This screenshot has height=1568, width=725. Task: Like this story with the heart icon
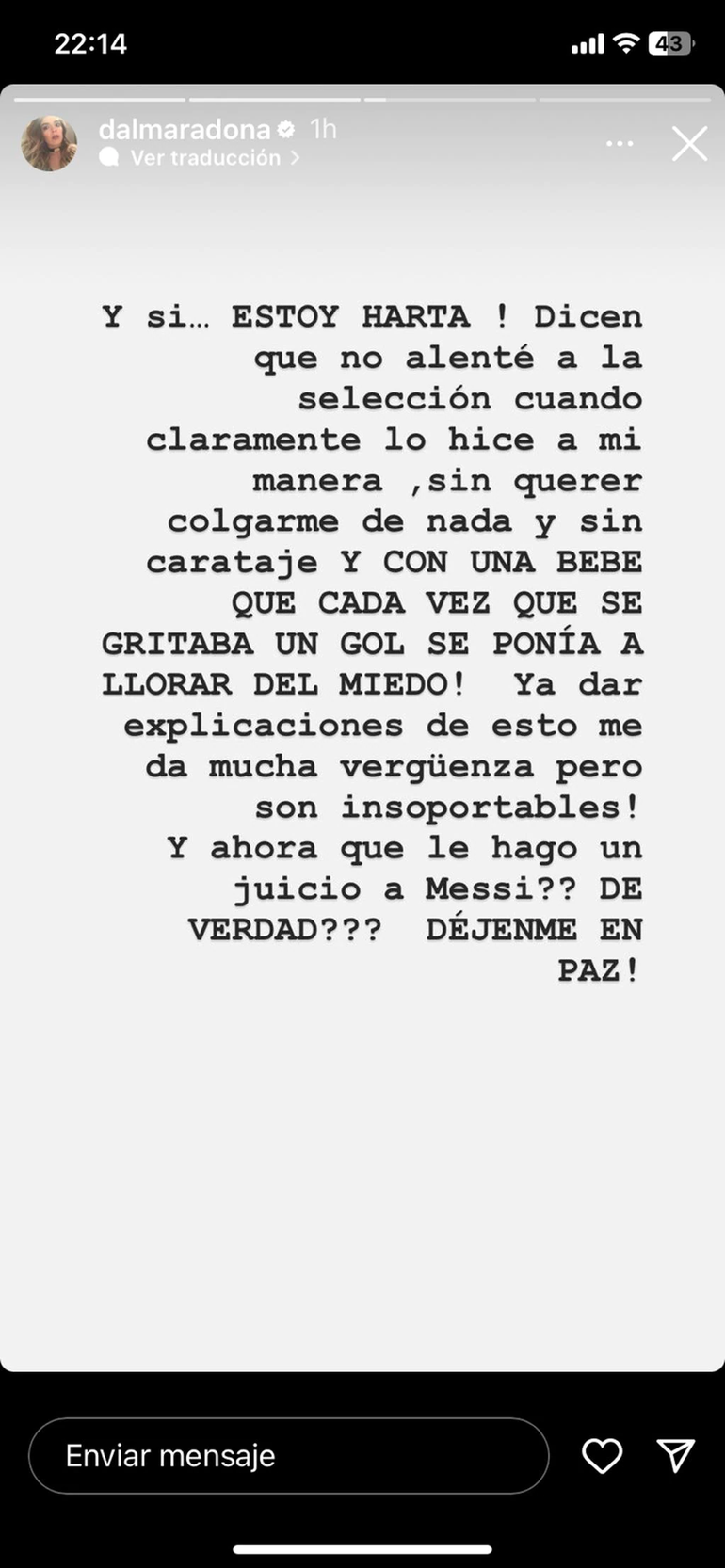(602, 1456)
